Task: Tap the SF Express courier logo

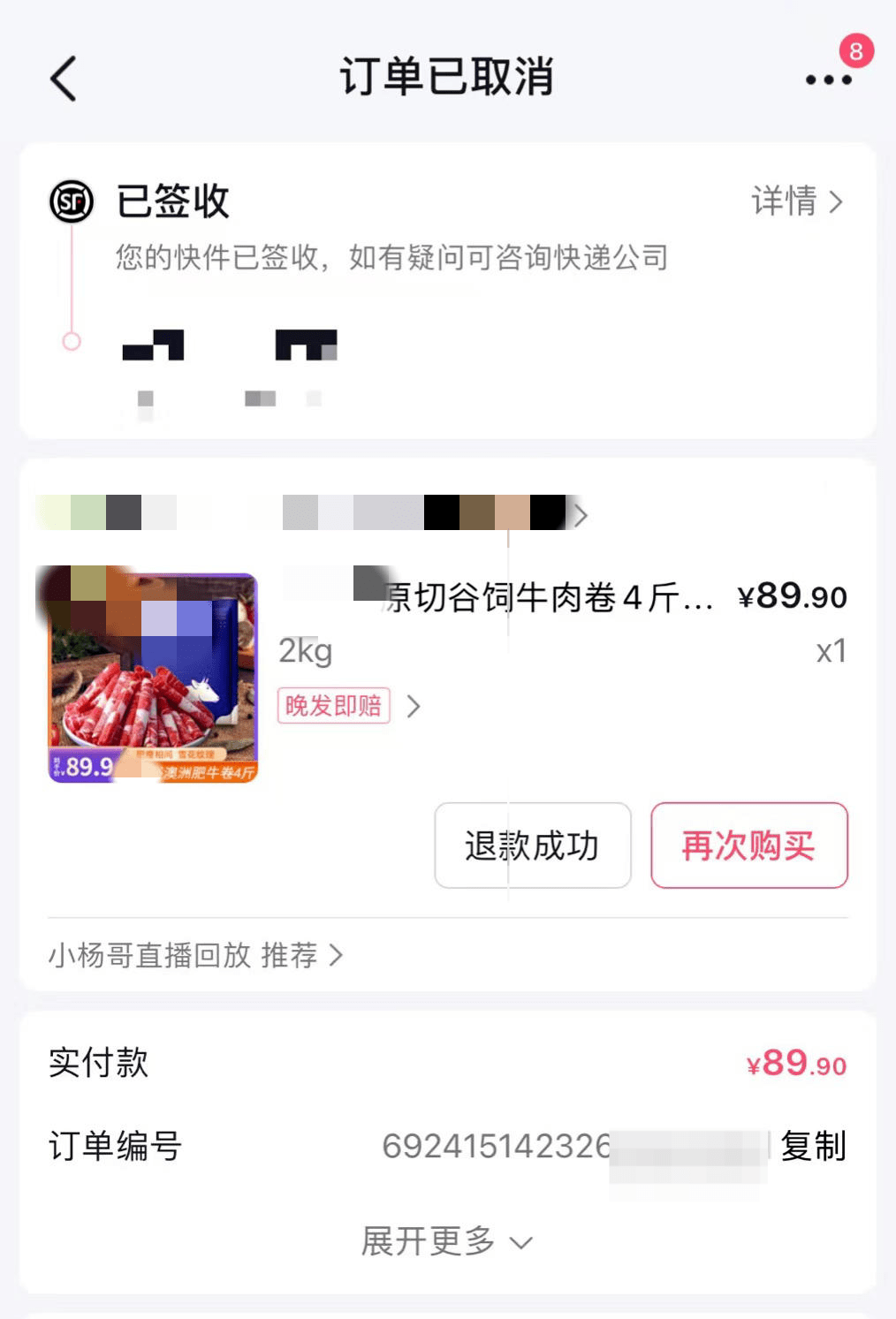Action: (71, 201)
